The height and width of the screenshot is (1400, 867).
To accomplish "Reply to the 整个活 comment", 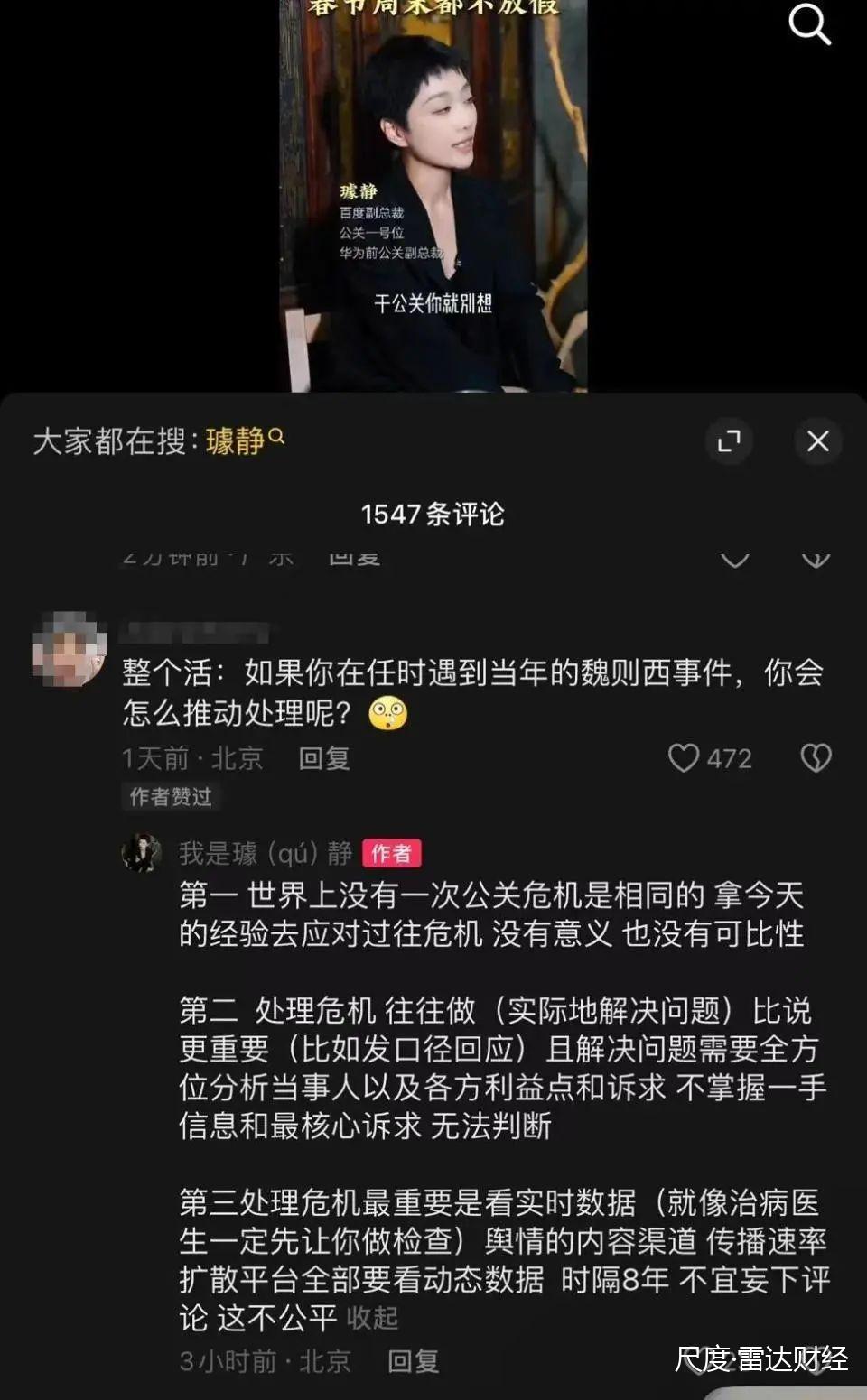I will [324, 758].
